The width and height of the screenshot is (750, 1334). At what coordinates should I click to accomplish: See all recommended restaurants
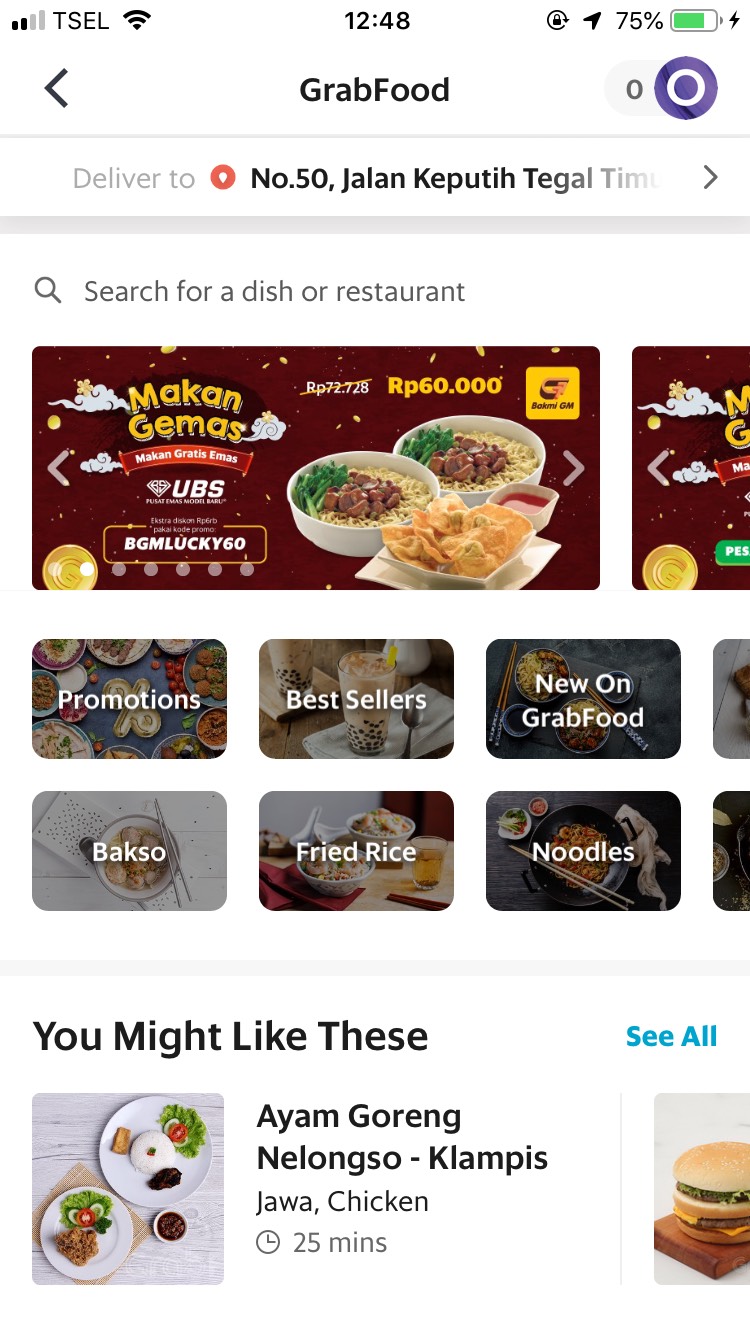[x=671, y=1037]
